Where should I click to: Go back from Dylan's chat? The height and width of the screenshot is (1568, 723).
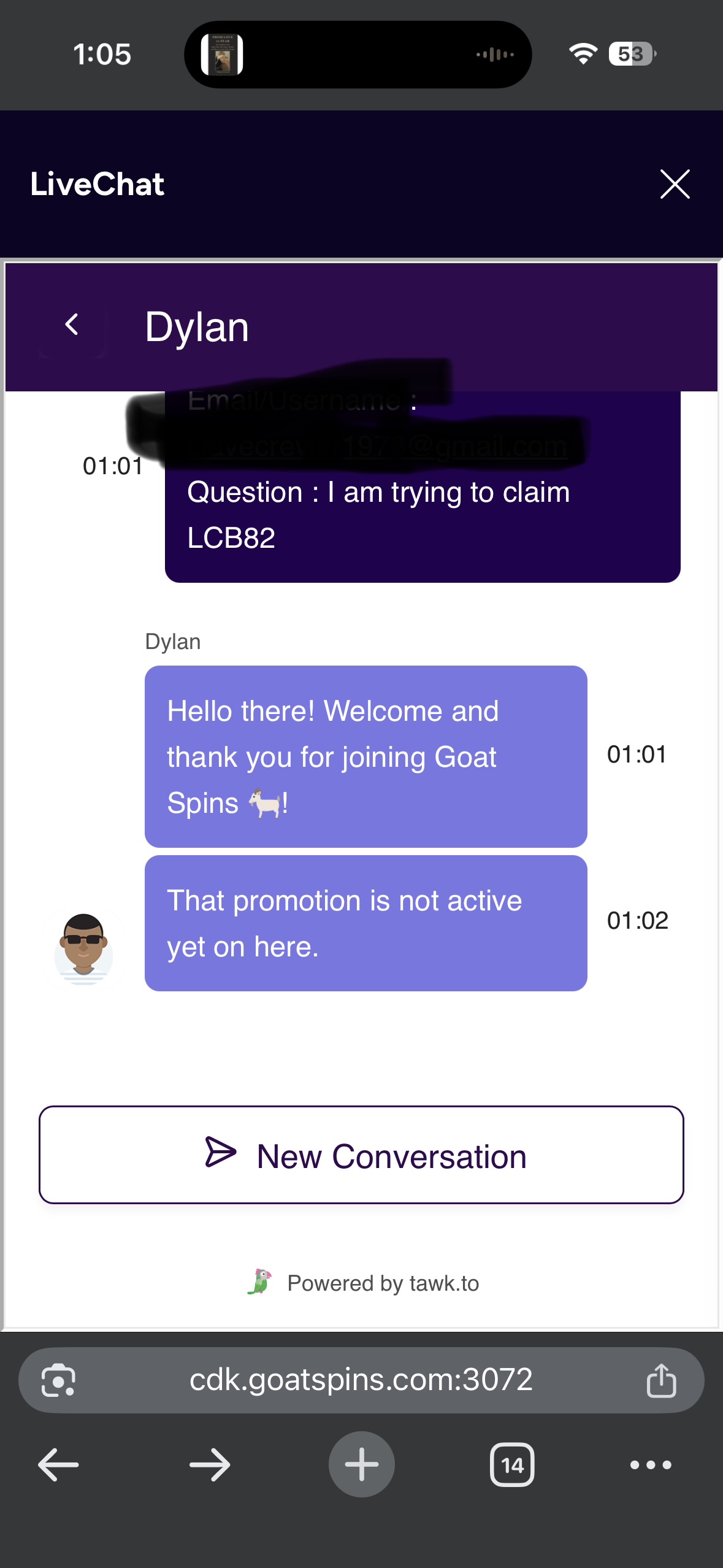[x=72, y=325]
